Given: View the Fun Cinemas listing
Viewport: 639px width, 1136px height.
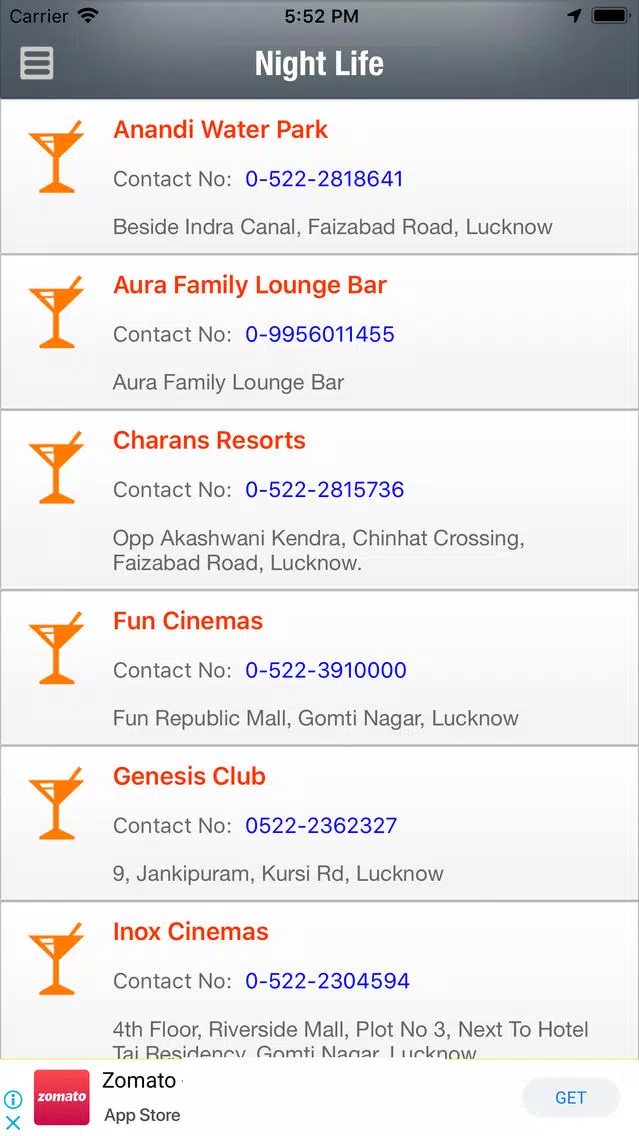Looking at the screenshot, I should tap(320, 668).
